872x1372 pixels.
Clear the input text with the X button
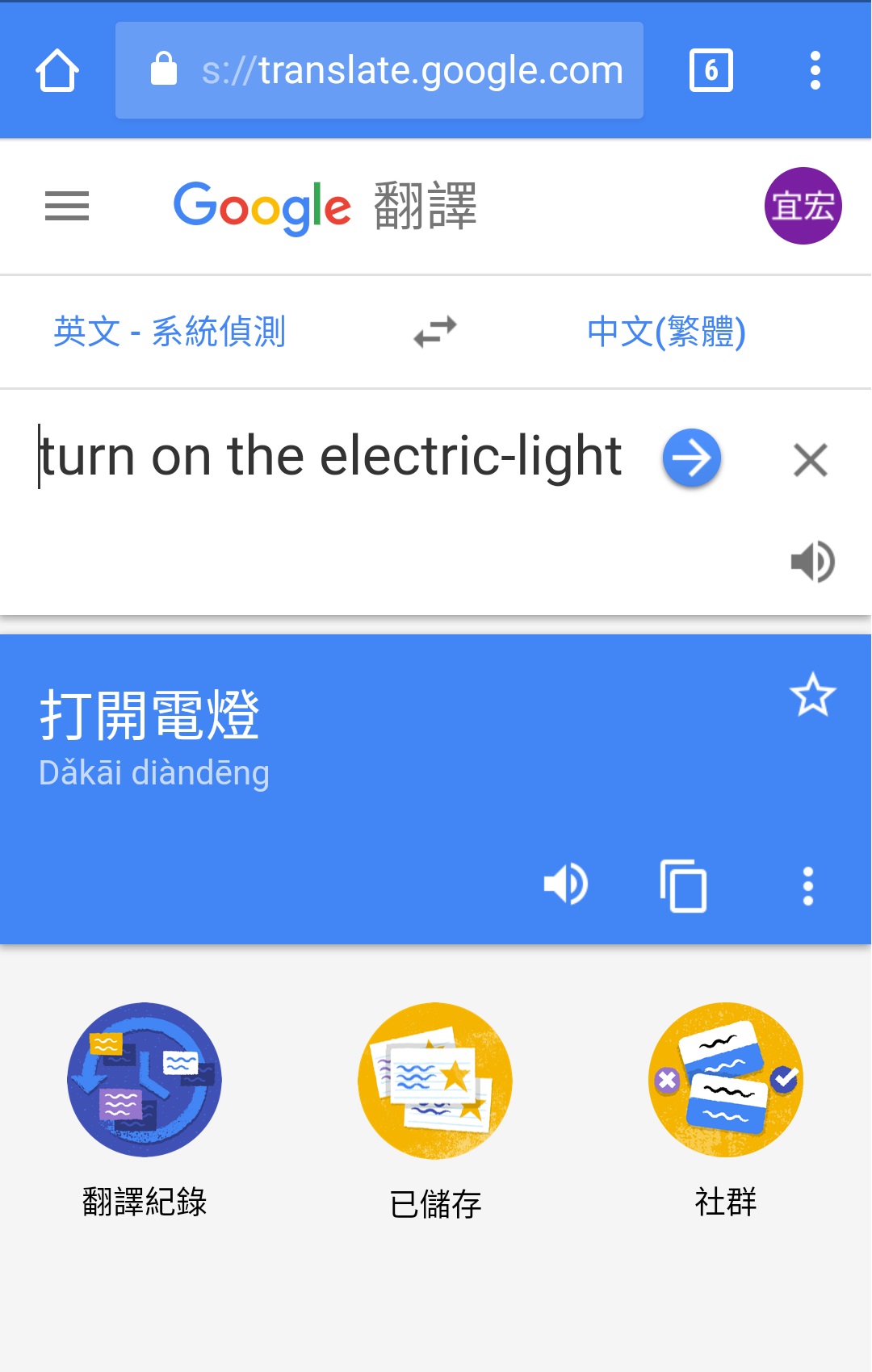(810, 460)
